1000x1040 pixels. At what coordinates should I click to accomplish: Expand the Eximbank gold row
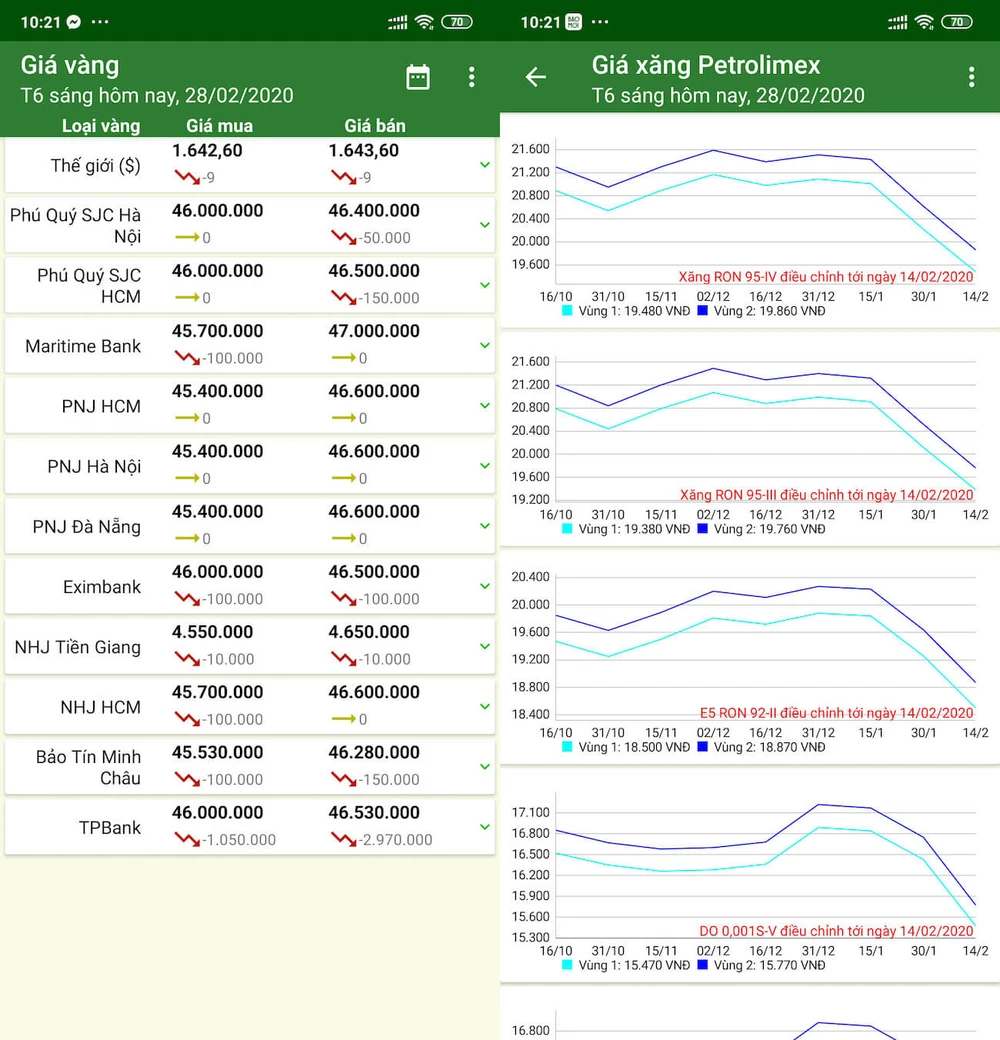point(485,586)
